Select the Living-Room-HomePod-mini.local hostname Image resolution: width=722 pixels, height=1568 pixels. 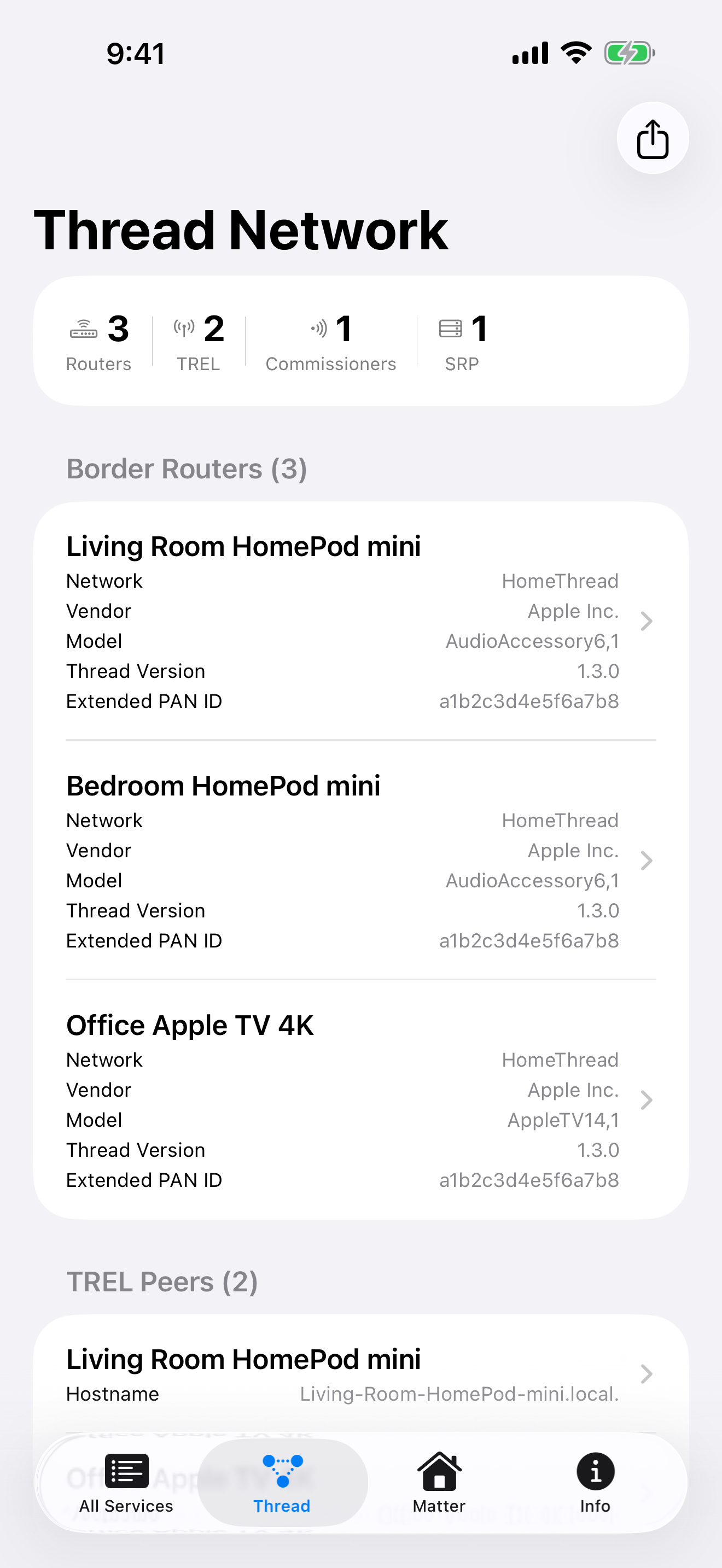click(459, 1394)
